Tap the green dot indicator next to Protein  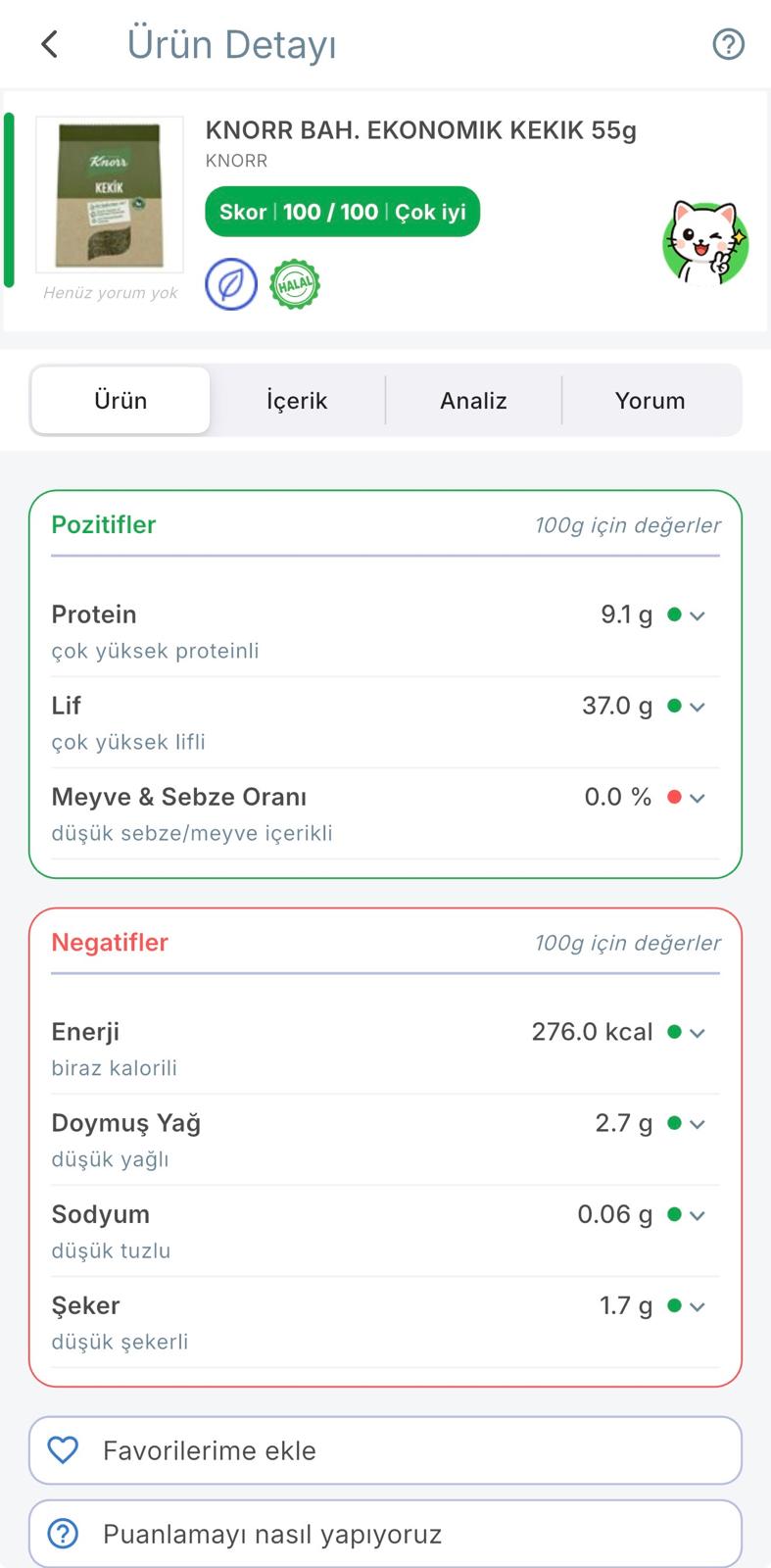click(x=674, y=614)
